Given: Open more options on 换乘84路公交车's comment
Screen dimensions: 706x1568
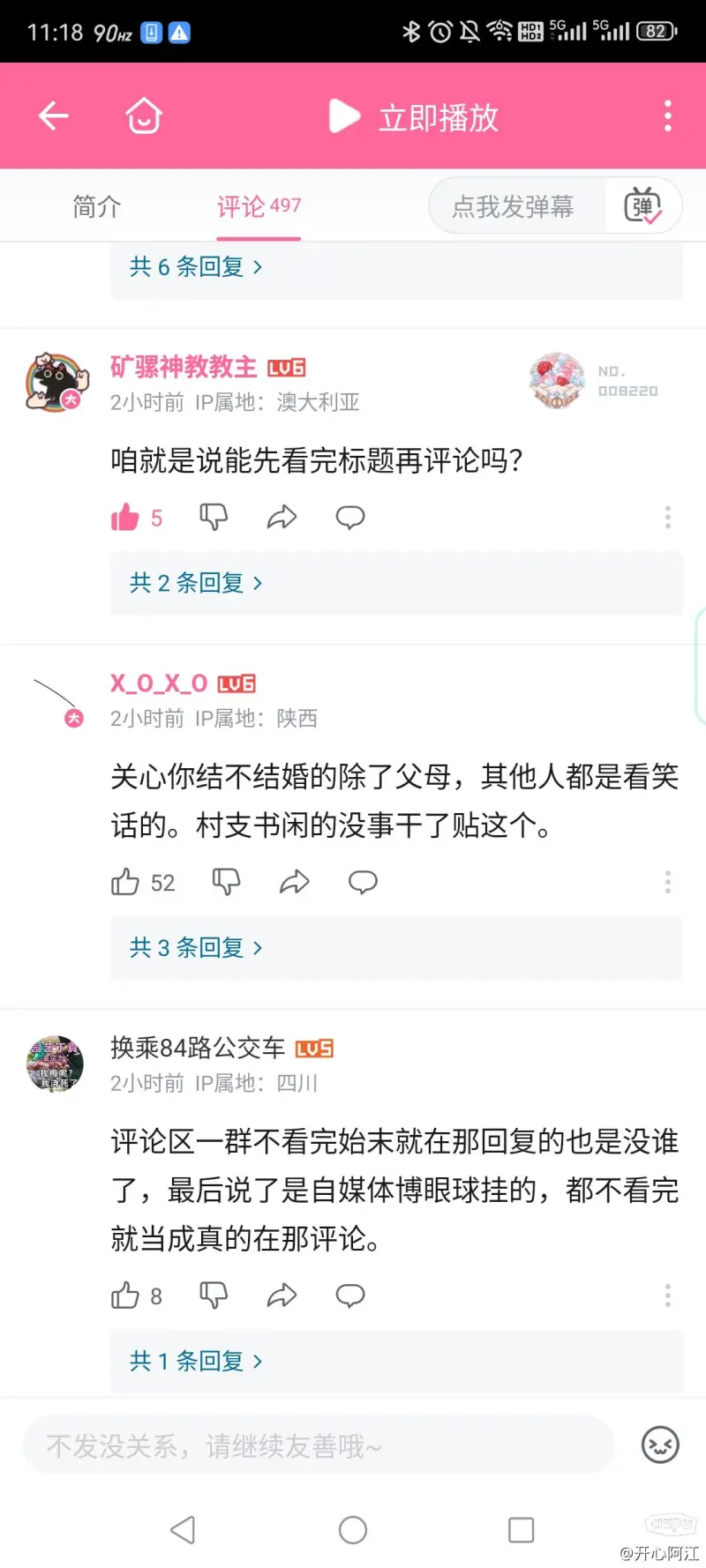Looking at the screenshot, I should [667, 1295].
